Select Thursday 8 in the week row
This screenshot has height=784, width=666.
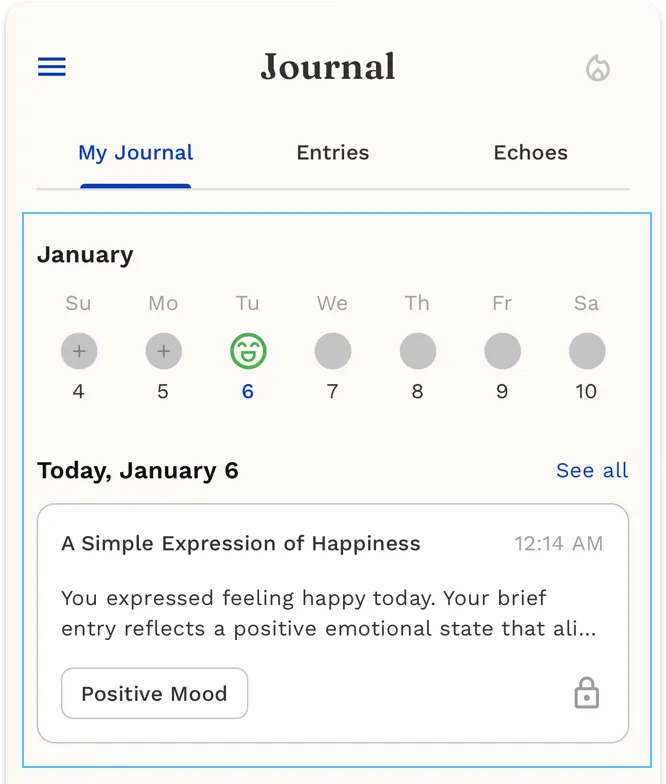coord(417,352)
